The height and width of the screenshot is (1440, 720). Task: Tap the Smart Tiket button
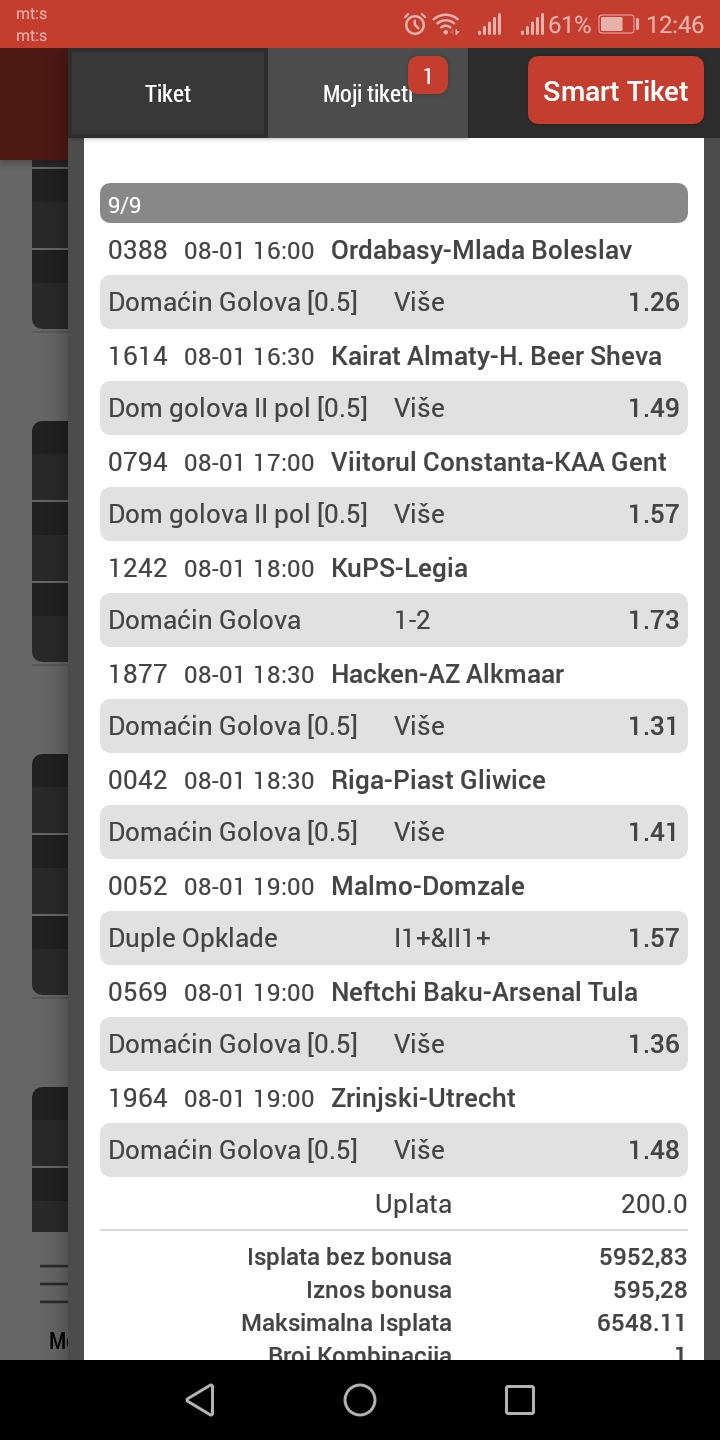coord(615,92)
